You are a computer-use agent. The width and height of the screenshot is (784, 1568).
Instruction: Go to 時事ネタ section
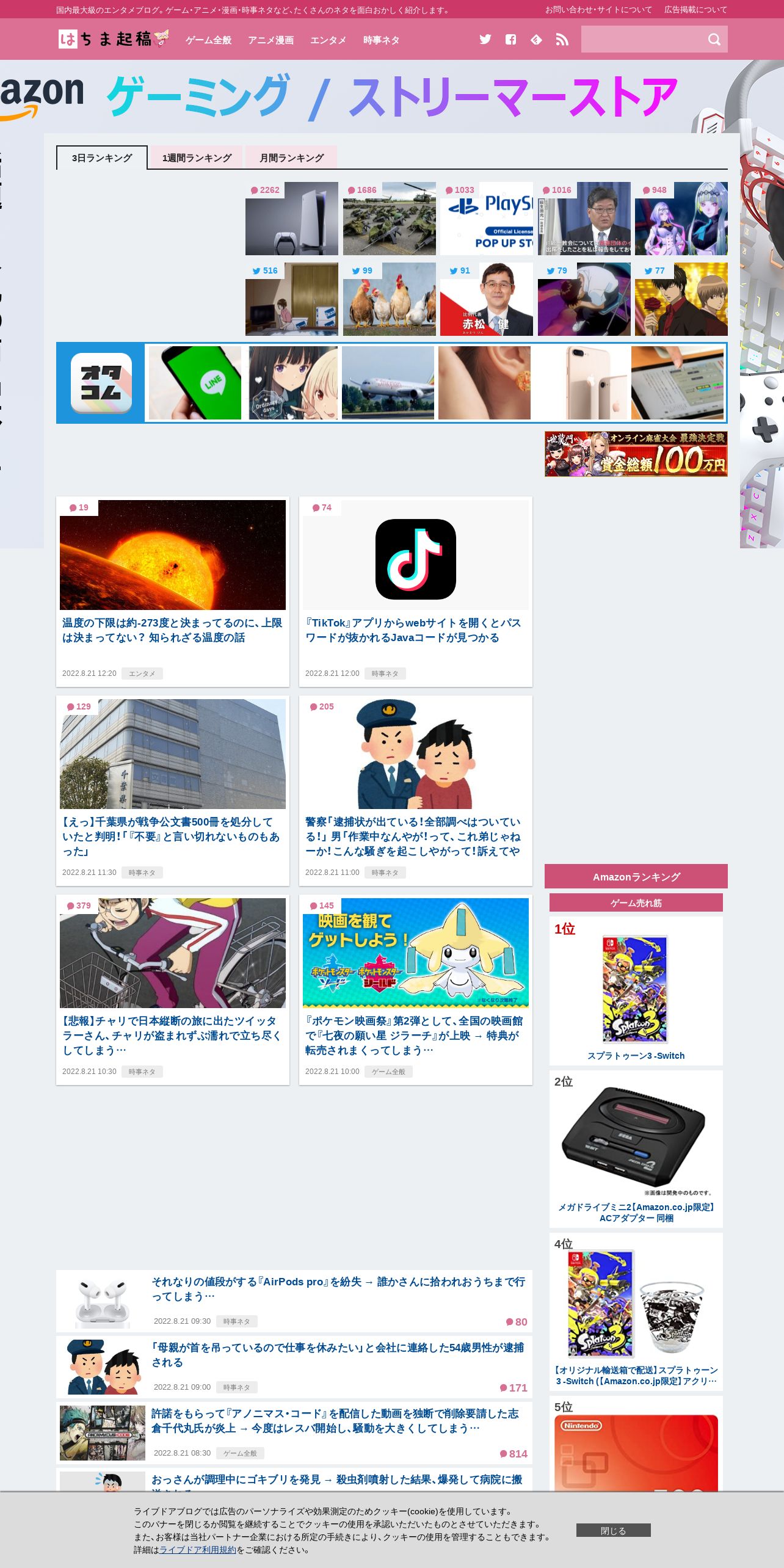coord(381,40)
